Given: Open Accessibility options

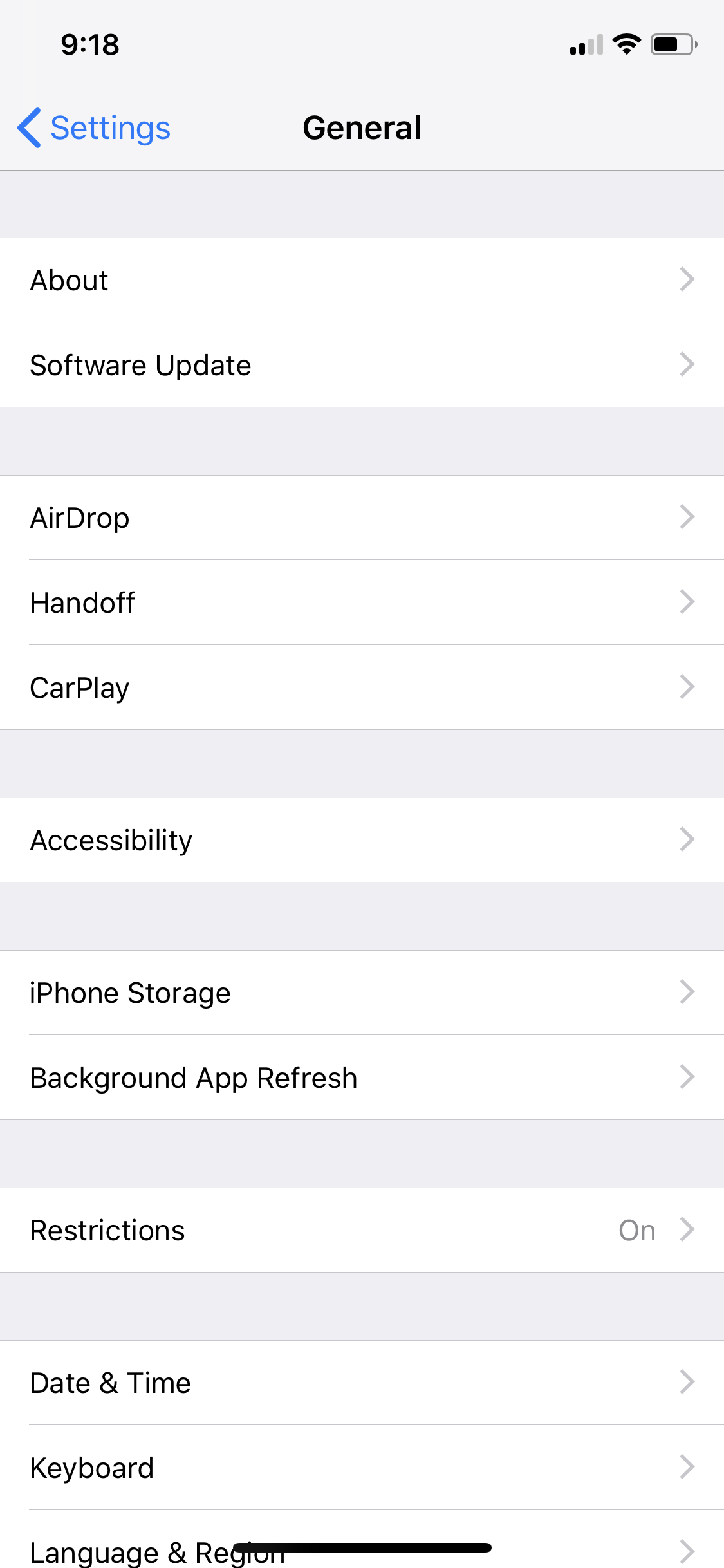Looking at the screenshot, I should tap(362, 840).
